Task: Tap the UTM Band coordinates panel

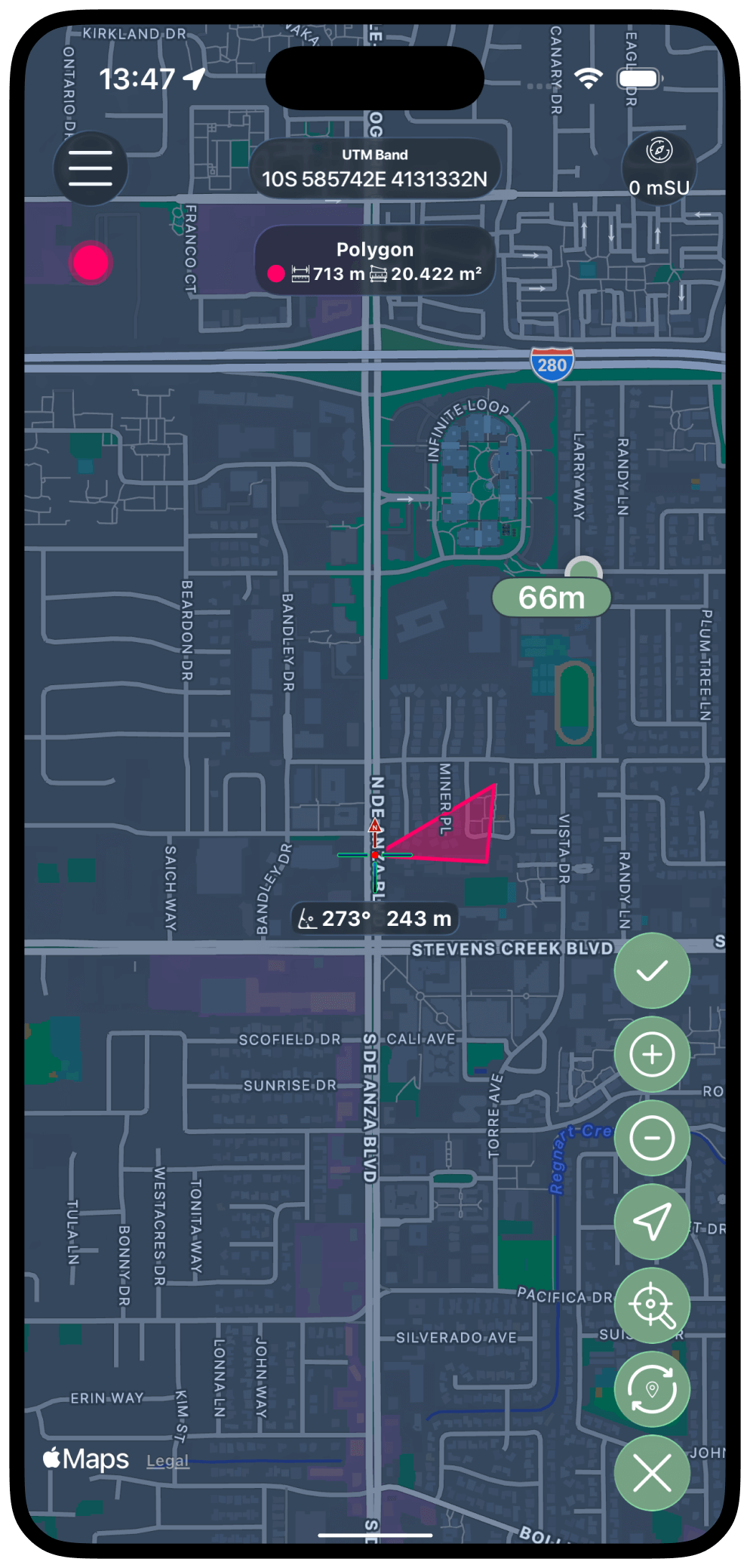Action: (x=375, y=168)
